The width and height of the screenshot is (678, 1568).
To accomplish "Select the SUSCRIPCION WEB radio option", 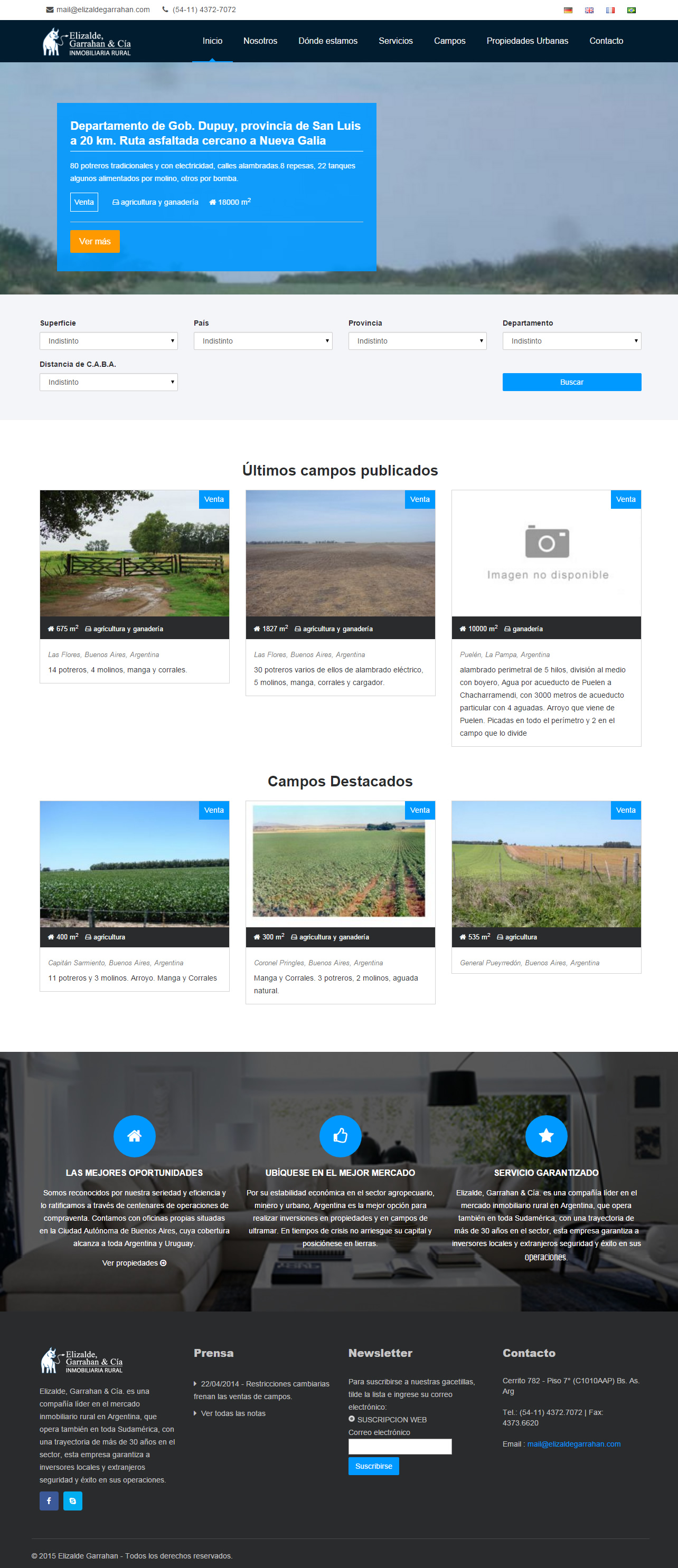I will pos(352,1419).
